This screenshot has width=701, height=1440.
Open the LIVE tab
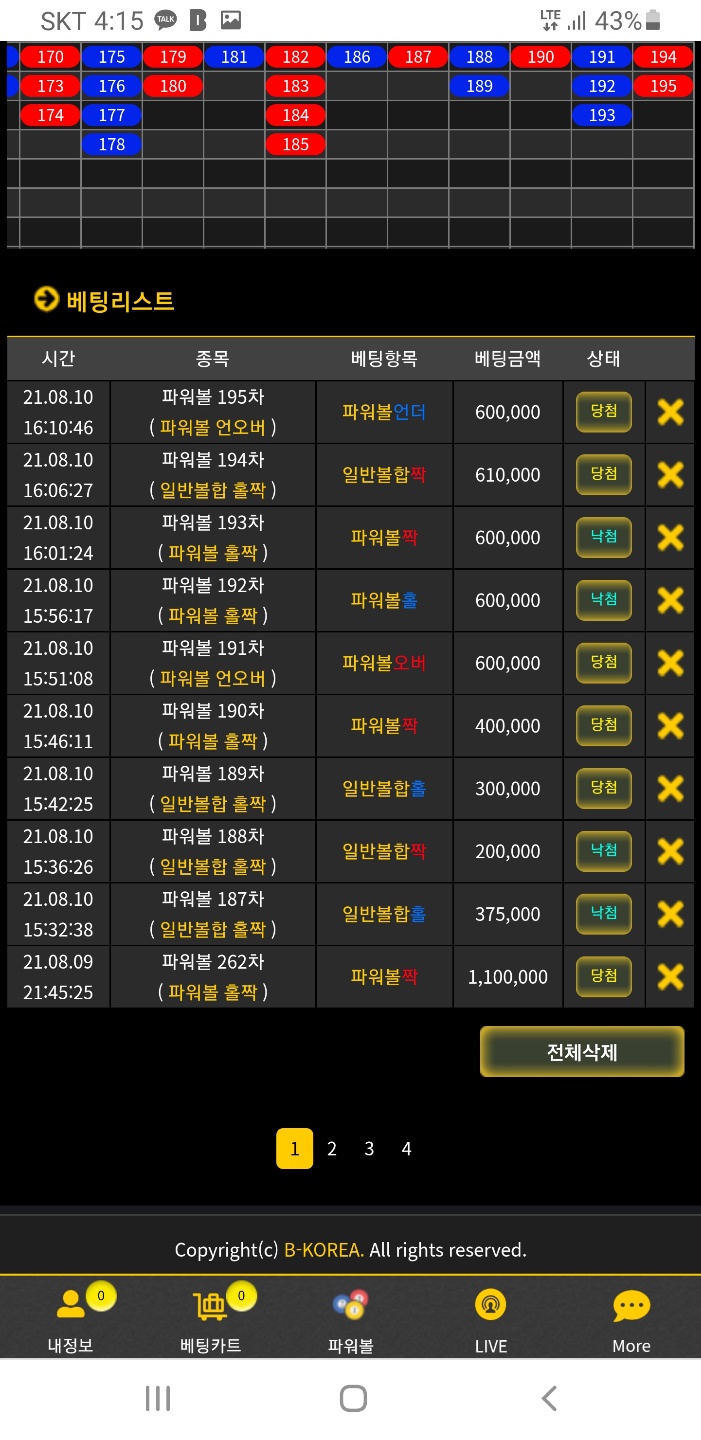pos(491,1320)
